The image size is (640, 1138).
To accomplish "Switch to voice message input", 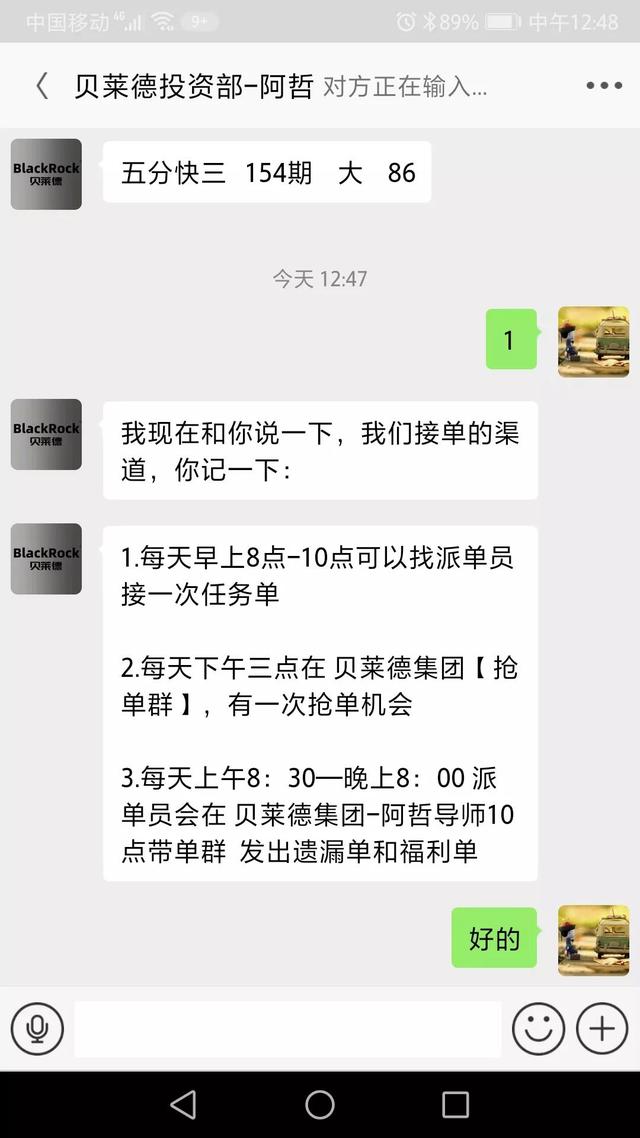I will pyautogui.click(x=37, y=1028).
